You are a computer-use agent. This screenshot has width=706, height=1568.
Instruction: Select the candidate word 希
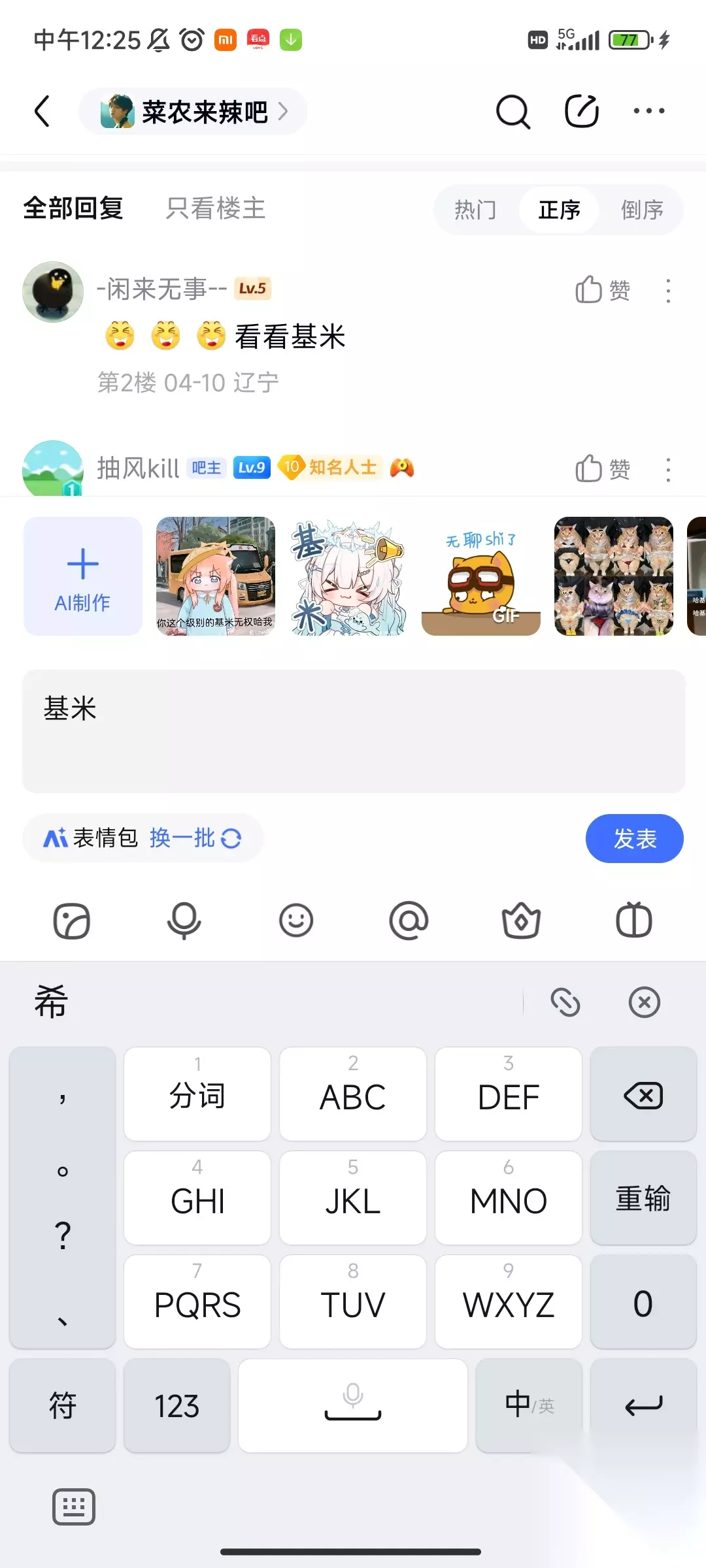click(x=51, y=1002)
